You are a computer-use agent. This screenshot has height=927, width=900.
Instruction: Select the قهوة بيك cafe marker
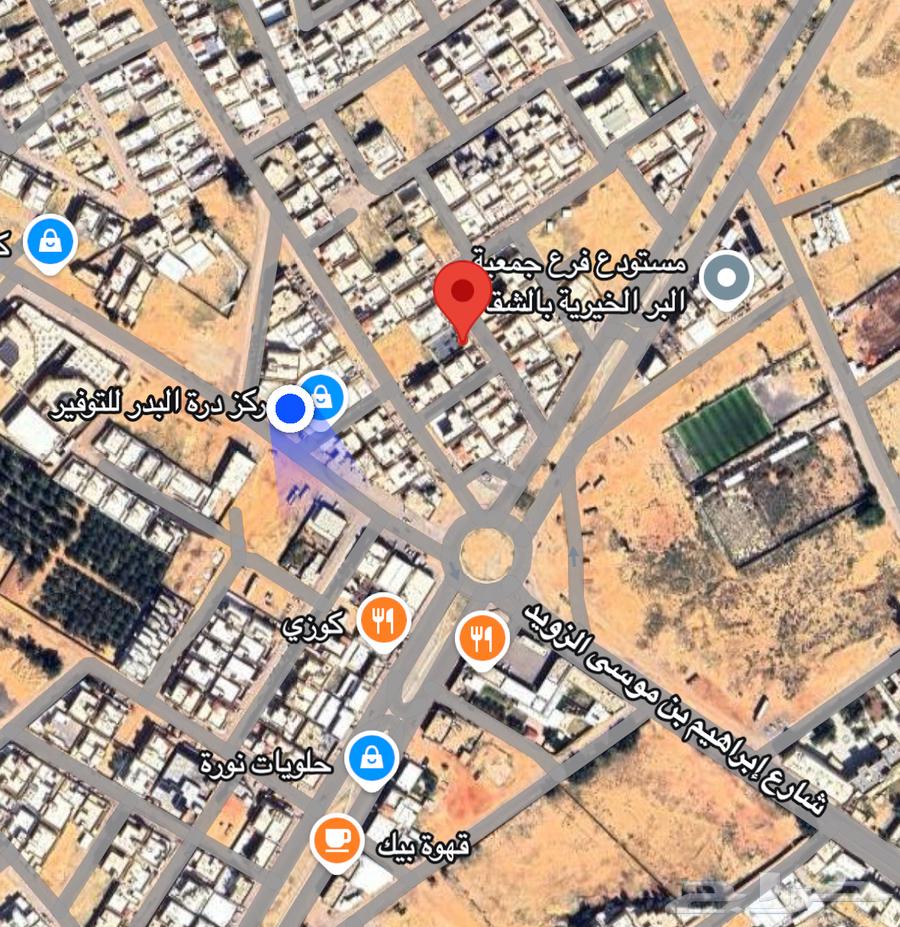[336, 839]
